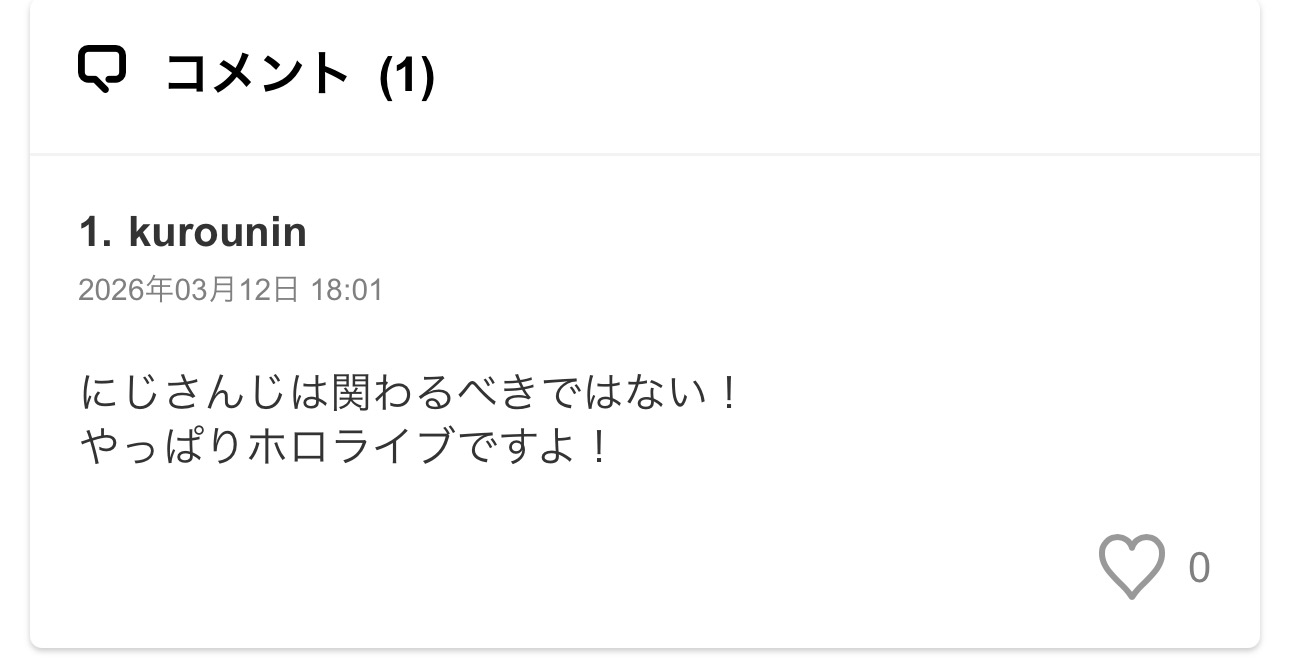Like kurounin's comment with the heart
Viewport: 1290px width, 659px height.
click(x=1132, y=567)
